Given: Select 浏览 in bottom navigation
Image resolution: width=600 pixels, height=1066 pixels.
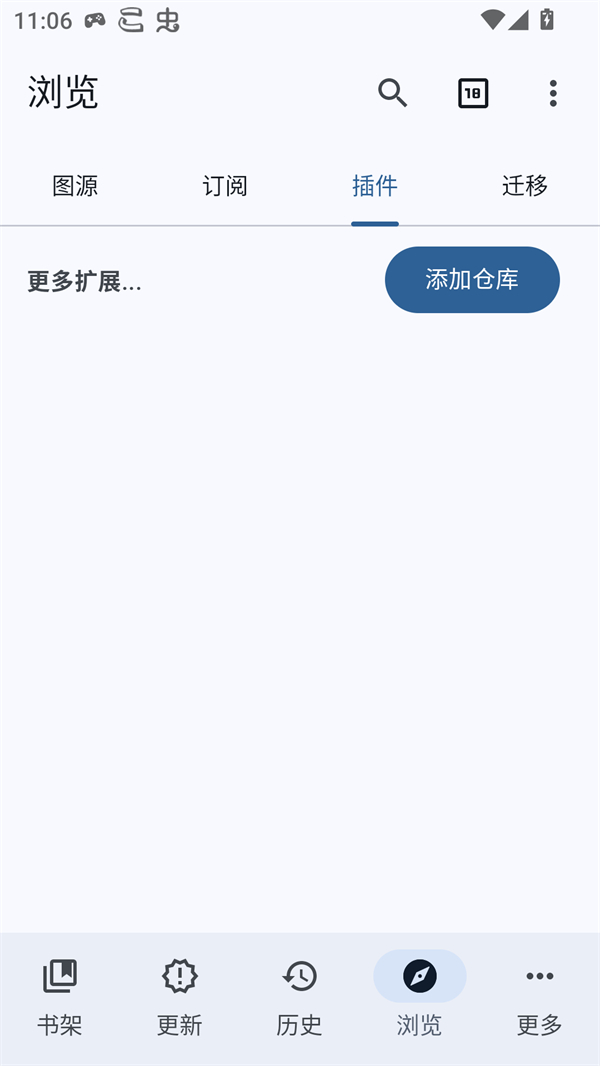Looking at the screenshot, I should click(420, 996).
